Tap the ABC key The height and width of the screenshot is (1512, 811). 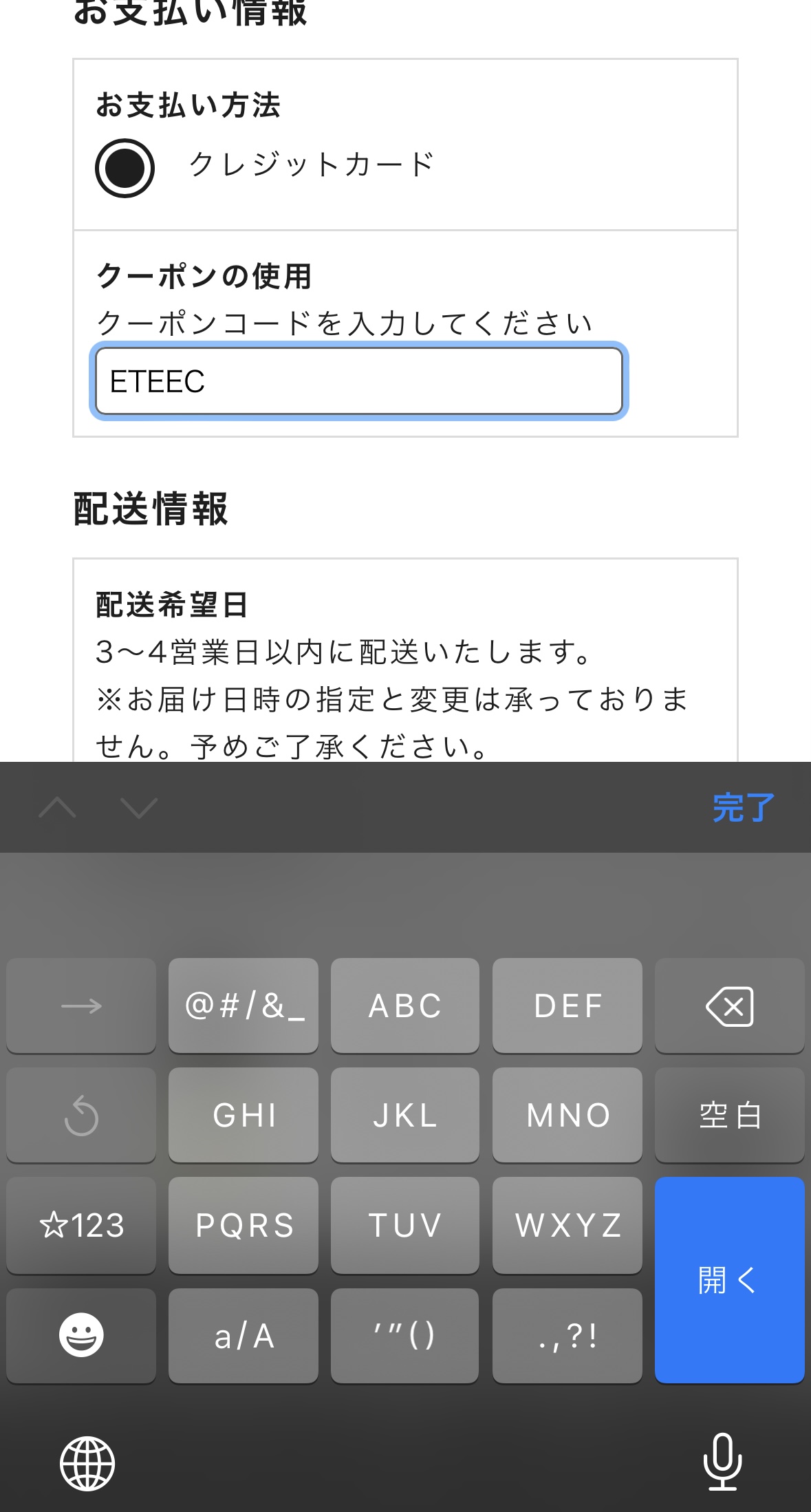pyautogui.click(x=405, y=1005)
